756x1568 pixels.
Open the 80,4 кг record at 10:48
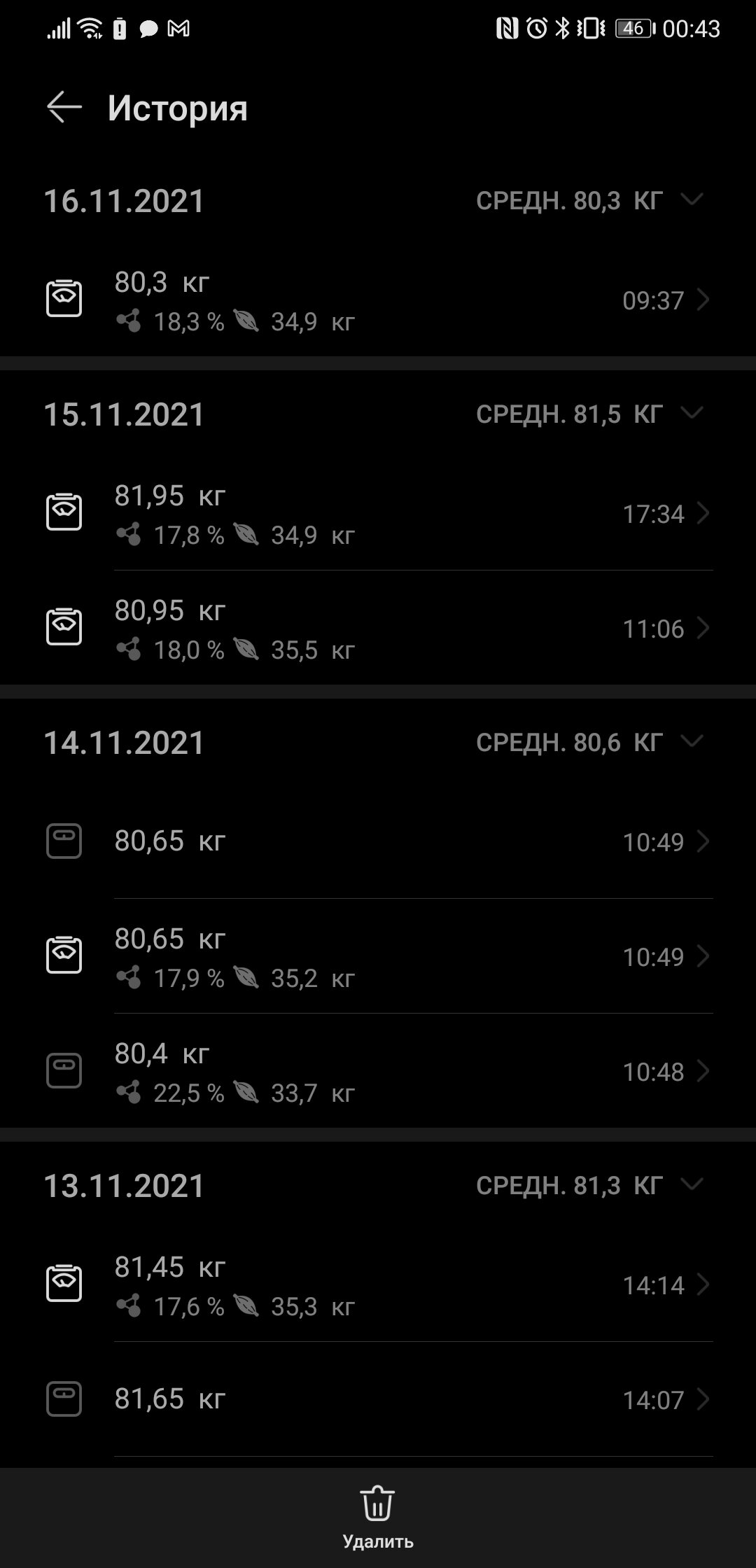tap(378, 1071)
